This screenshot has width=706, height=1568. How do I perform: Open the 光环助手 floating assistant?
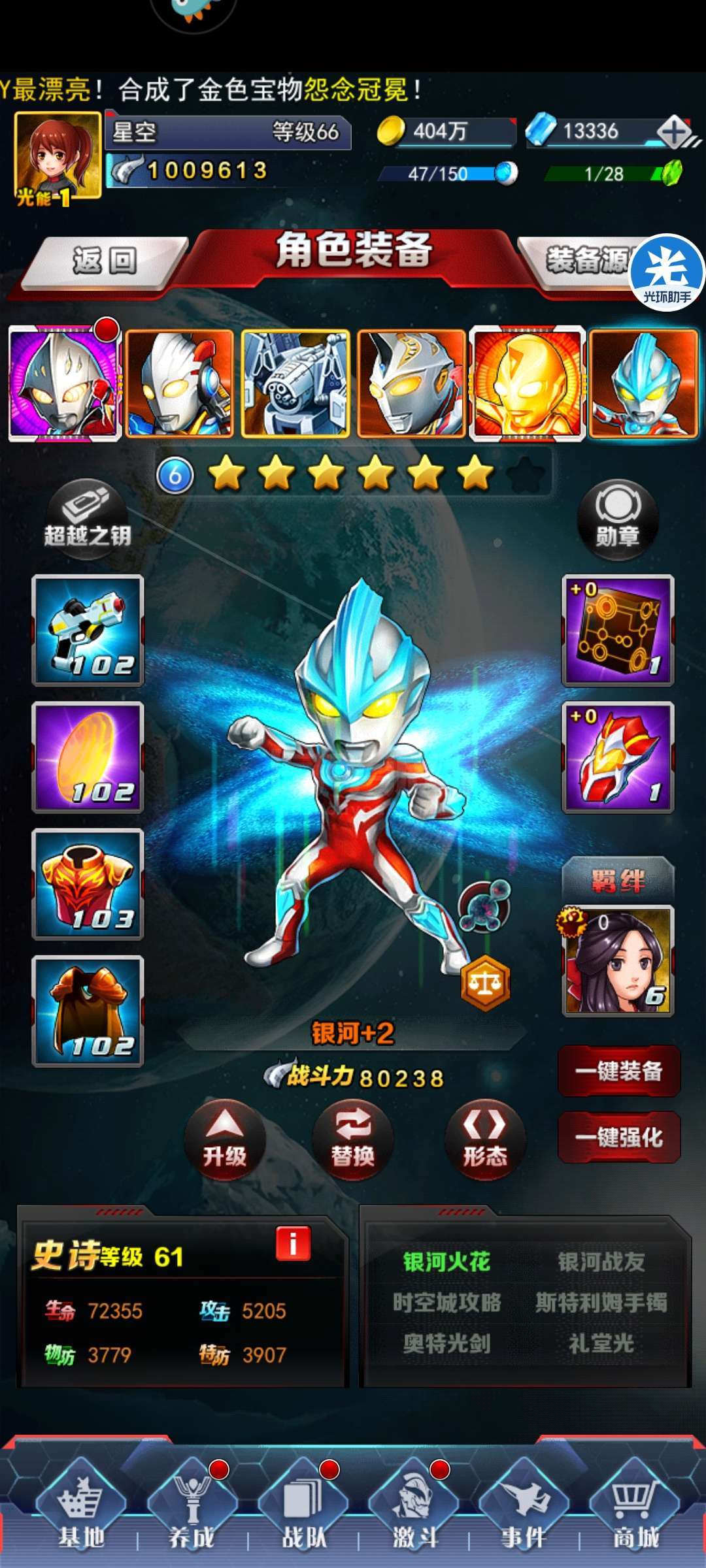tap(667, 272)
